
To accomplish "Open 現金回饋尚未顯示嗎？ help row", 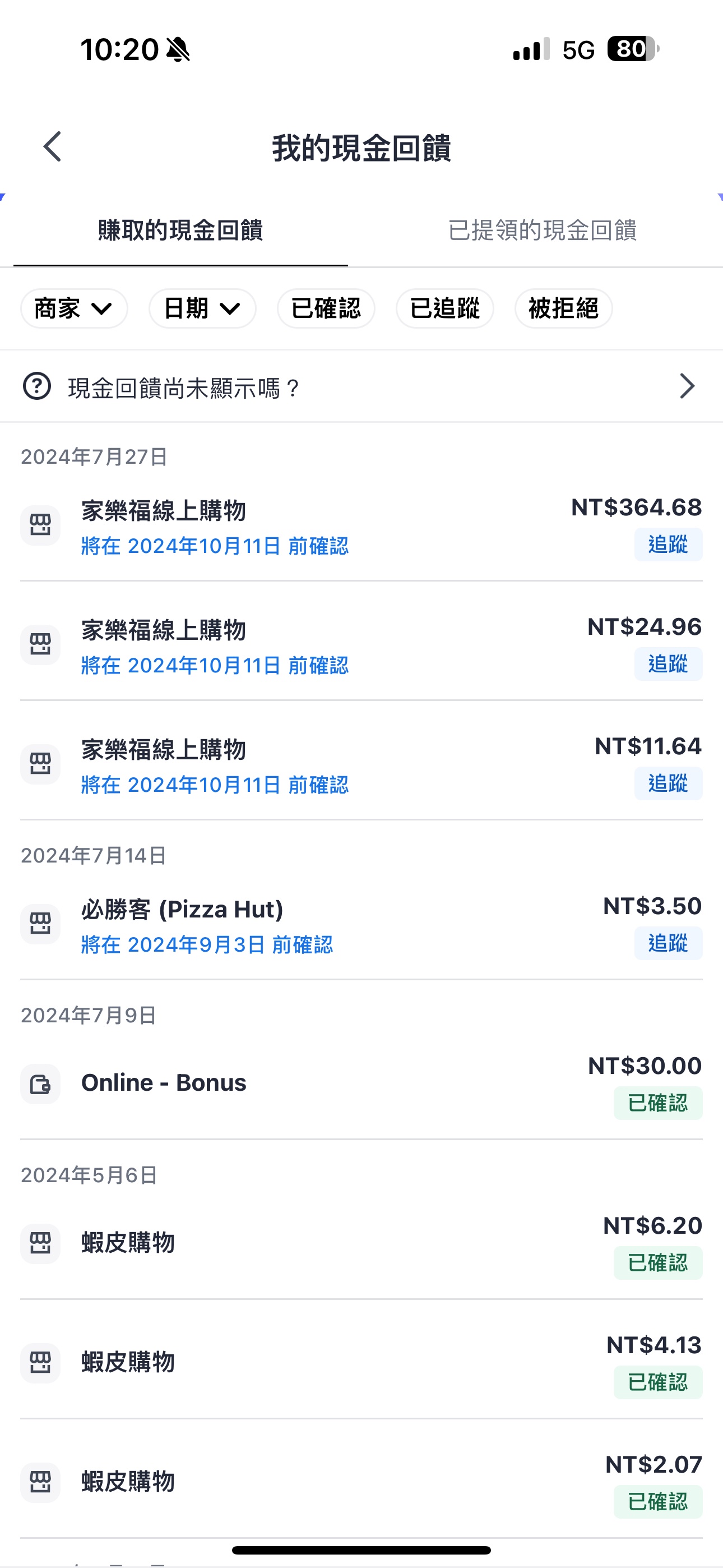I will (361, 386).
